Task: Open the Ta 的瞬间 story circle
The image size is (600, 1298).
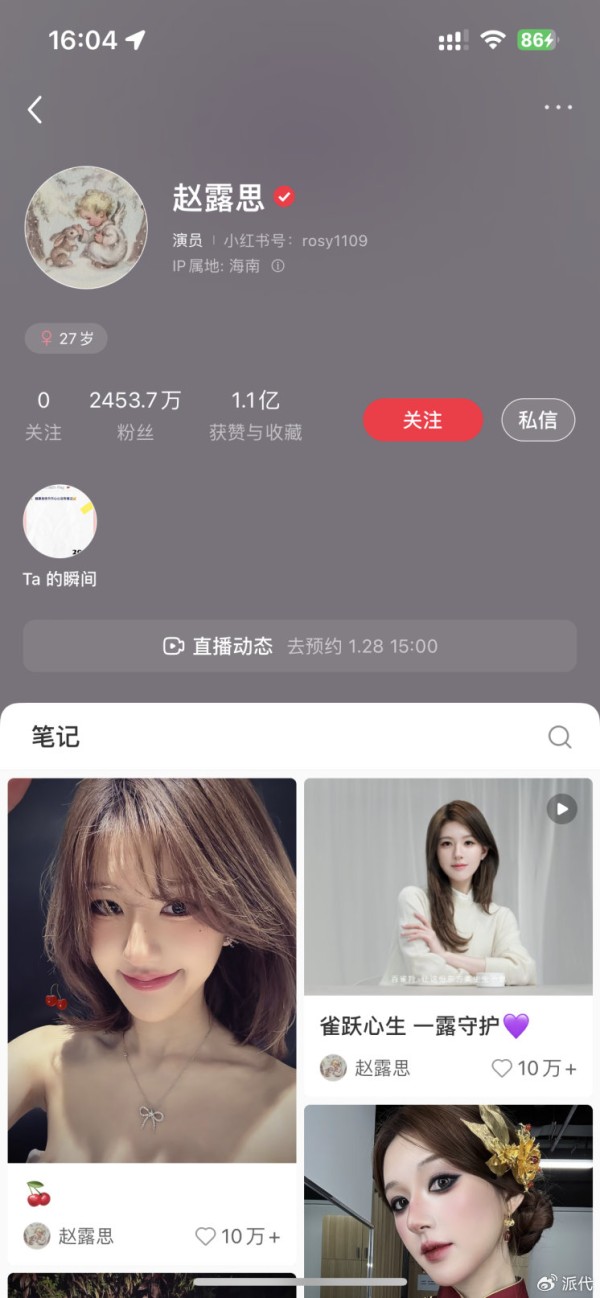Action: pos(60,522)
